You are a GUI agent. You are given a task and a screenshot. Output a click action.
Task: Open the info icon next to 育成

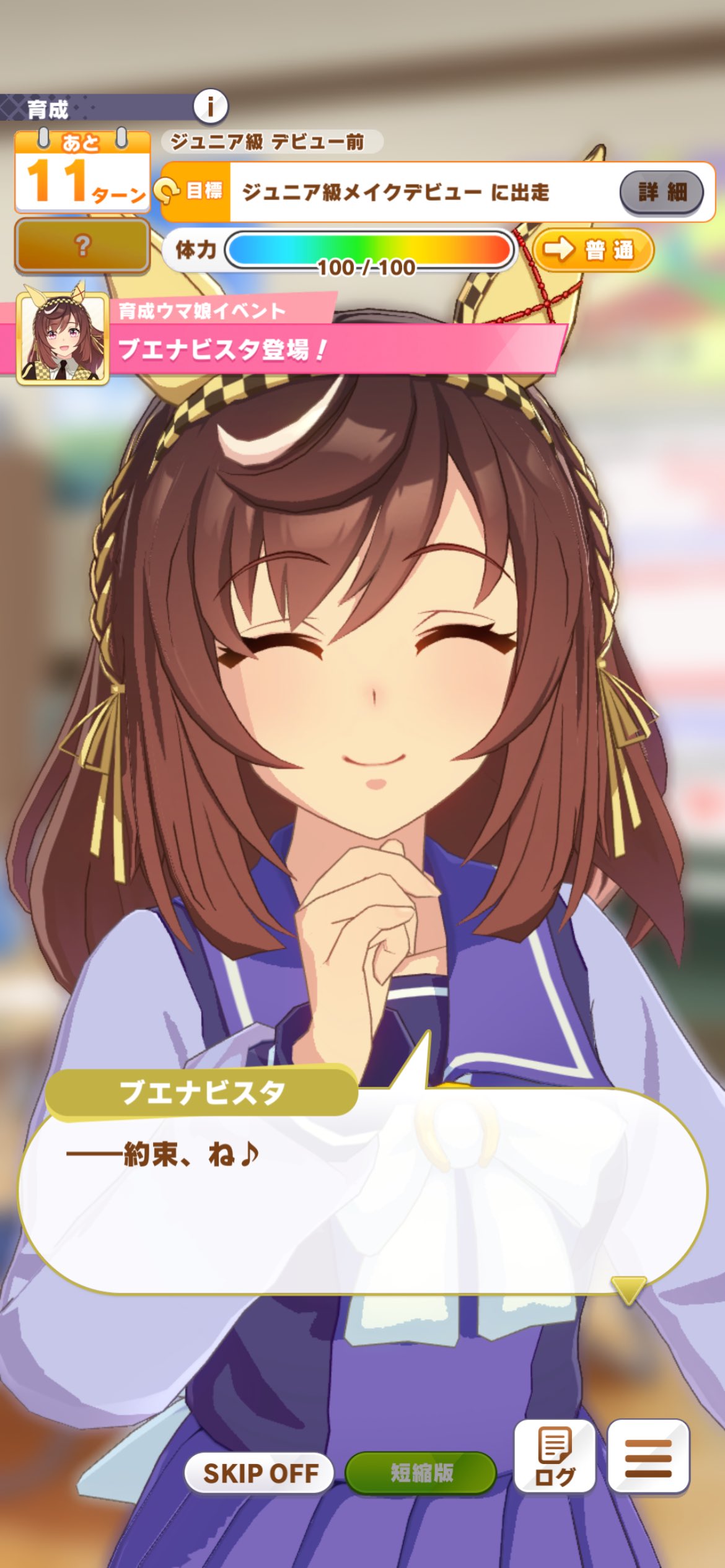point(211,107)
